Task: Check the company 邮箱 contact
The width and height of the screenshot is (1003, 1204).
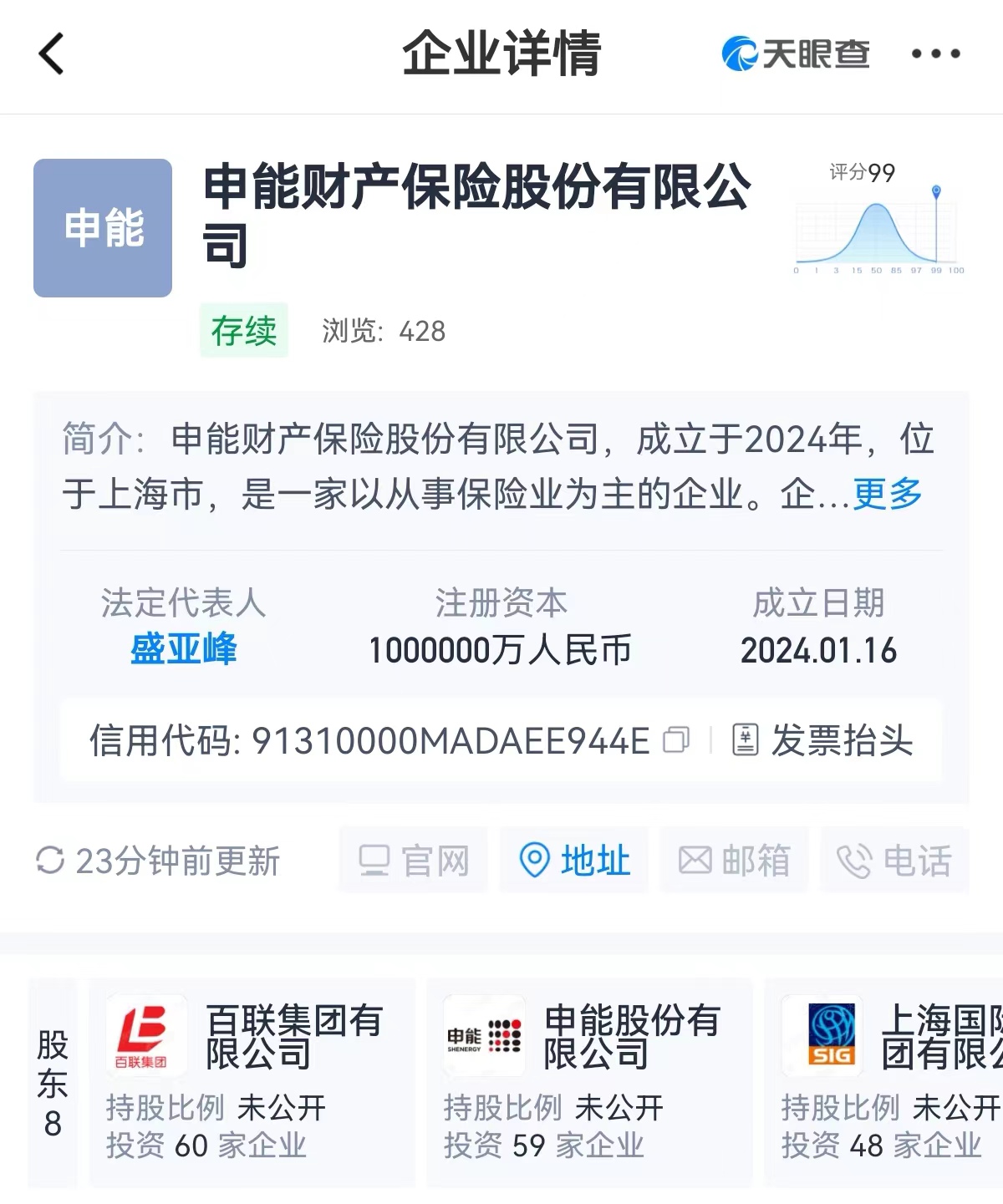Action: [734, 860]
